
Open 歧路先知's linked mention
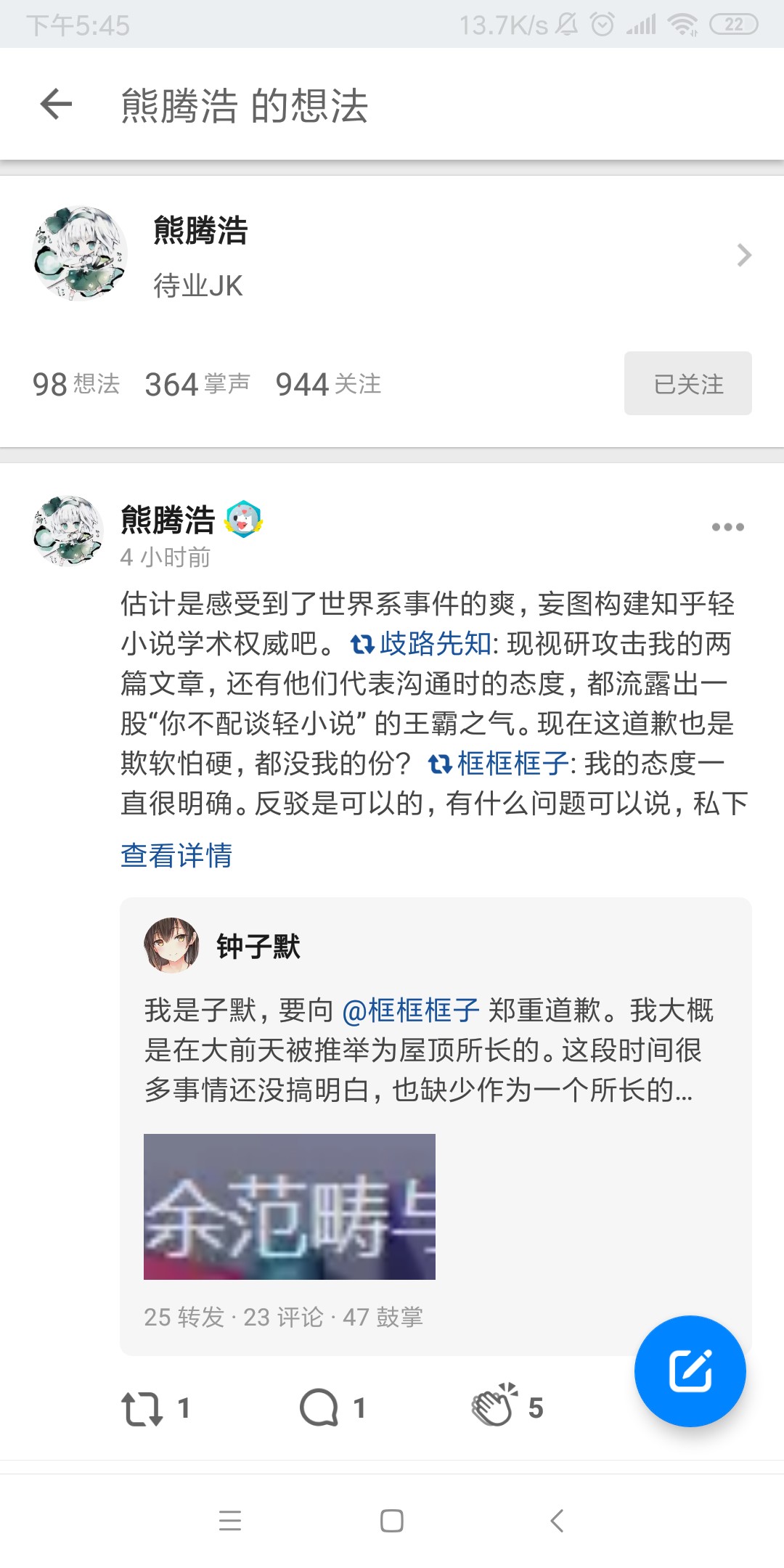coord(434,644)
